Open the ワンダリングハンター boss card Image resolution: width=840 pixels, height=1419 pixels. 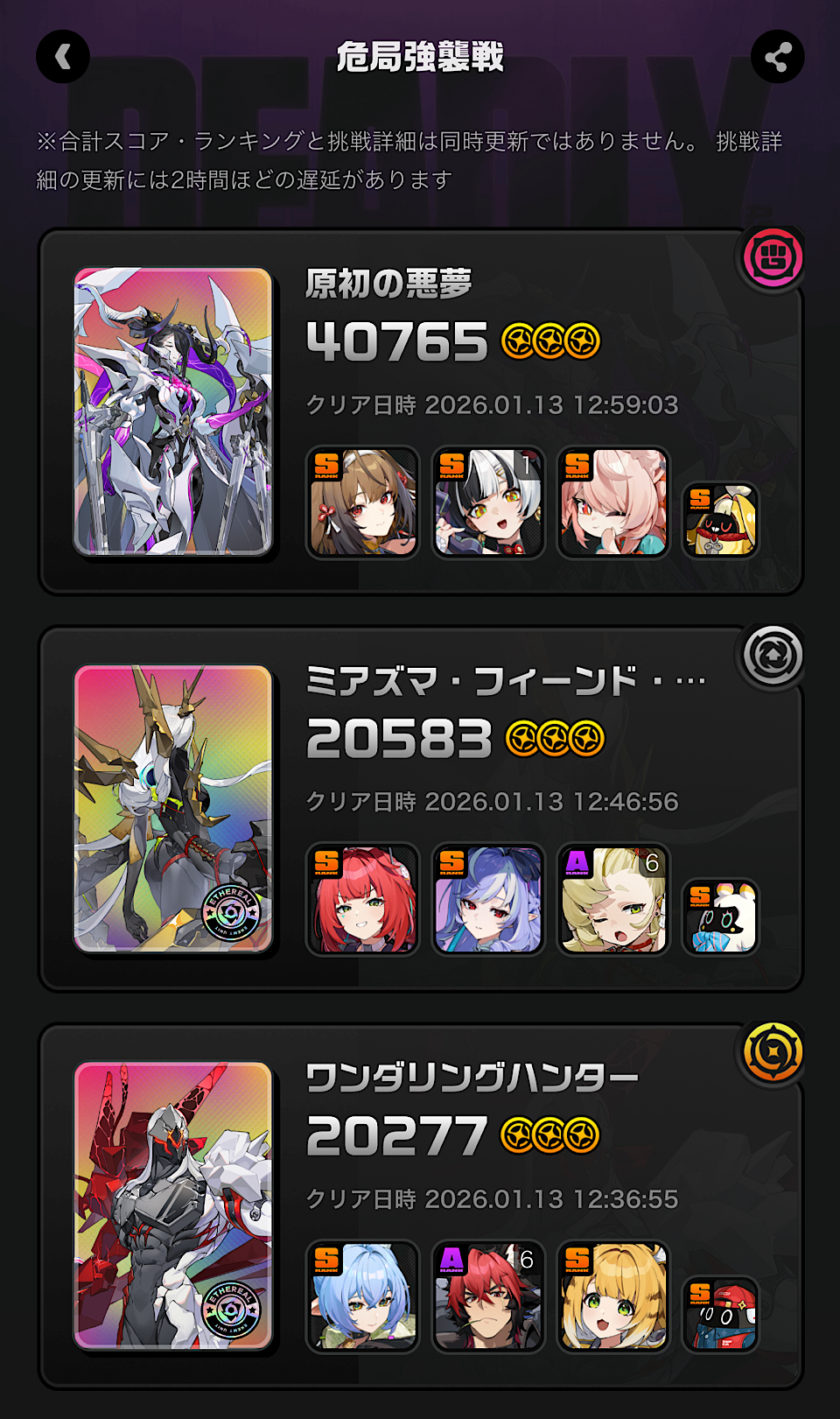pos(173,1206)
